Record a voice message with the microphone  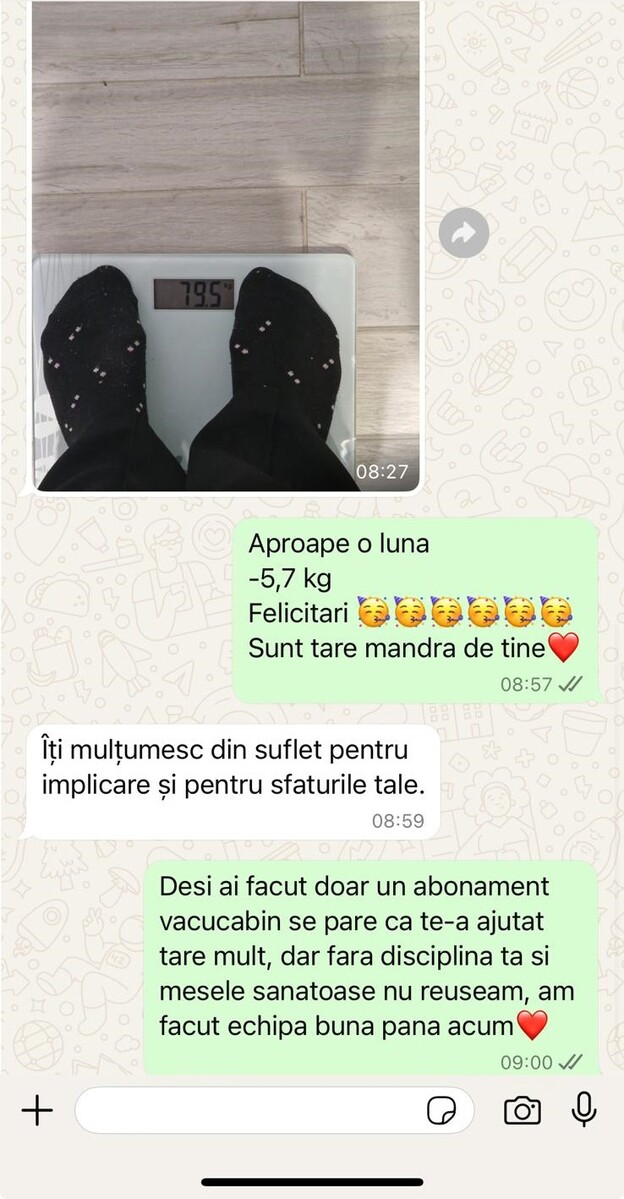pos(584,1111)
